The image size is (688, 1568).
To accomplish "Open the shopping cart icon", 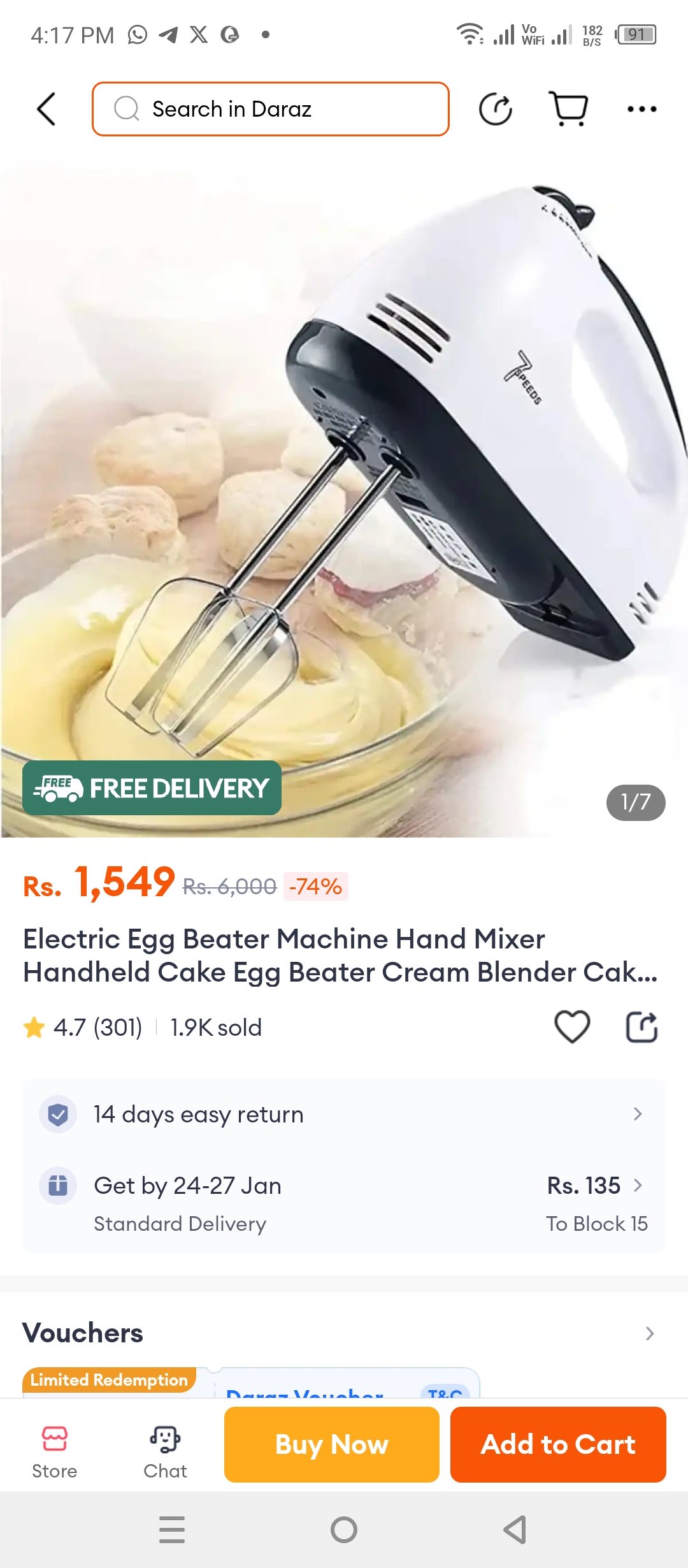I will pos(568,109).
